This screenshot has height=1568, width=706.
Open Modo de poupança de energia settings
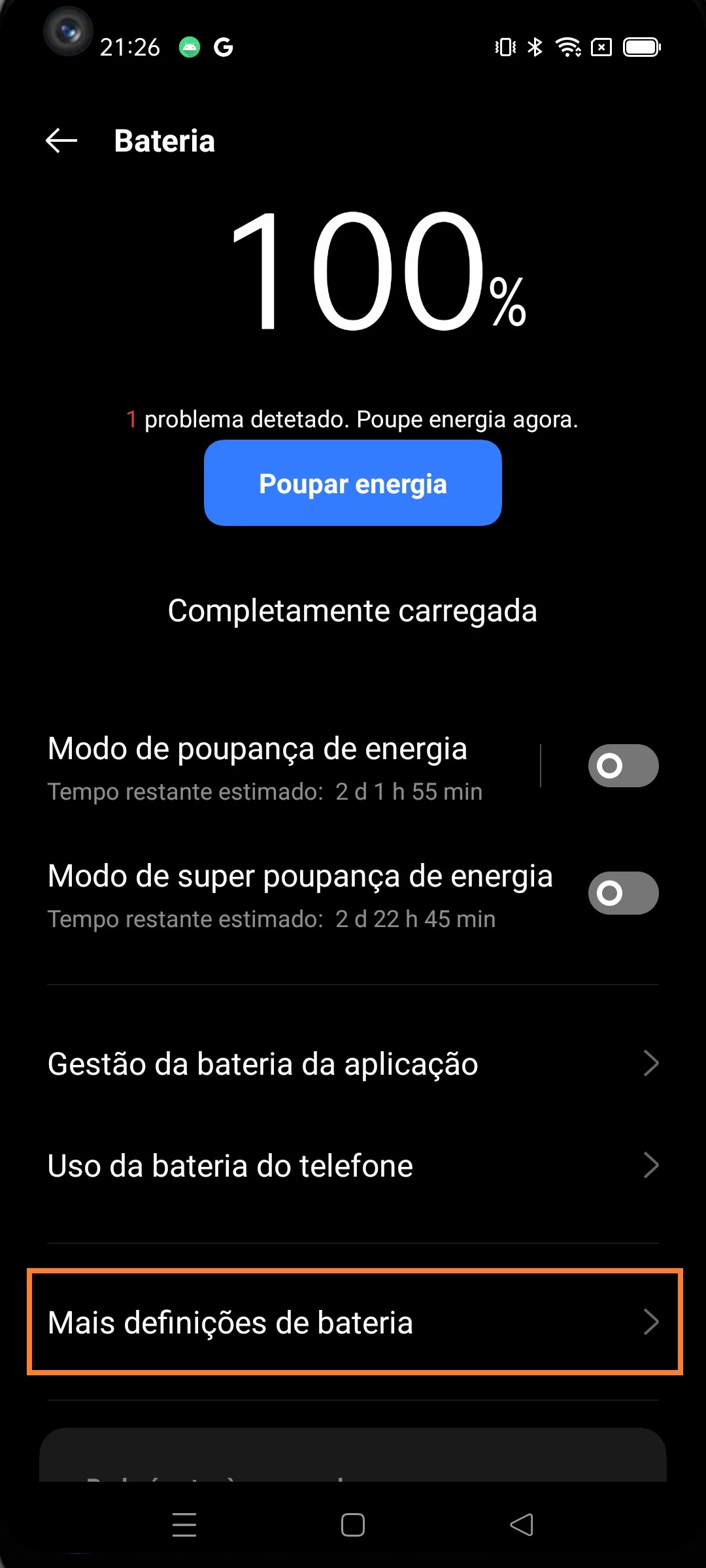(288, 766)
